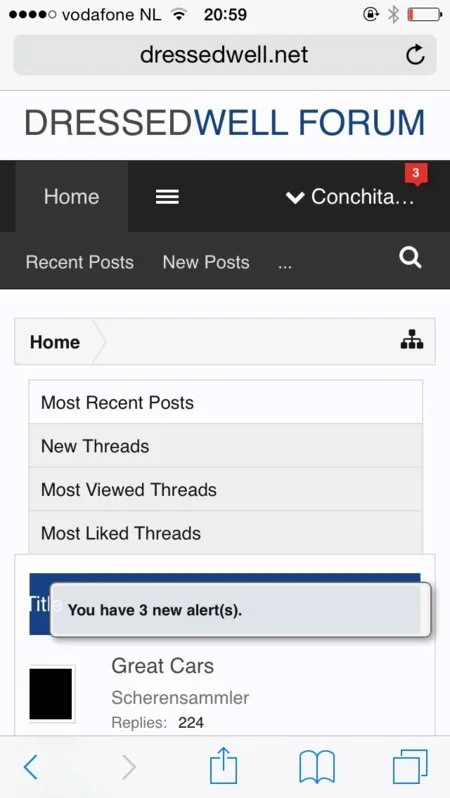Image resolution: width=450 pixels, height=798 pixels.
Task: Open the hamburger menu
Action: (167, 197)
